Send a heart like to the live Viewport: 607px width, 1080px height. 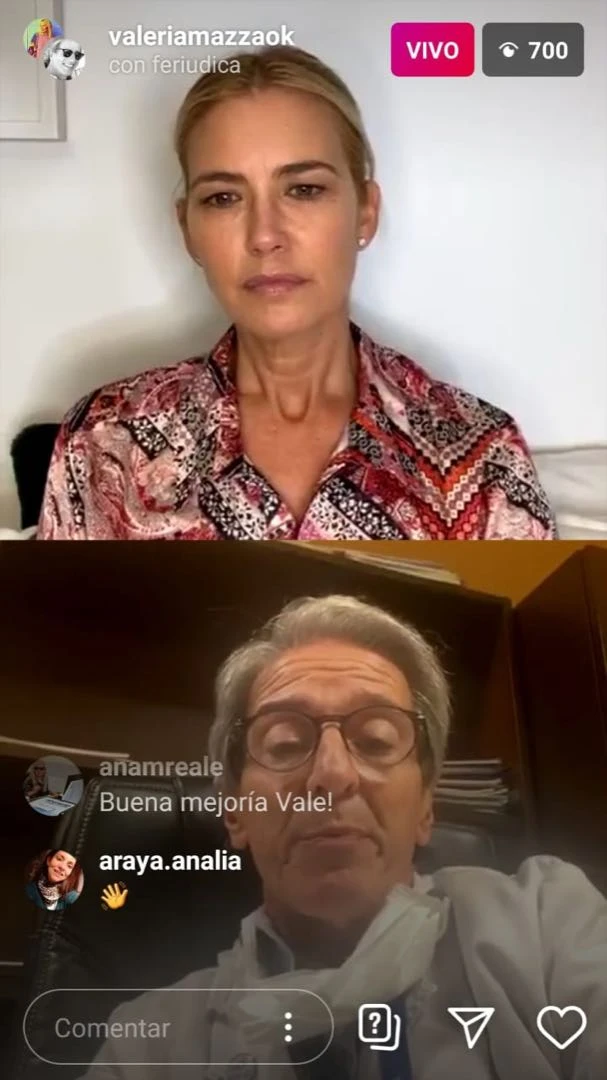[561, 1027]
